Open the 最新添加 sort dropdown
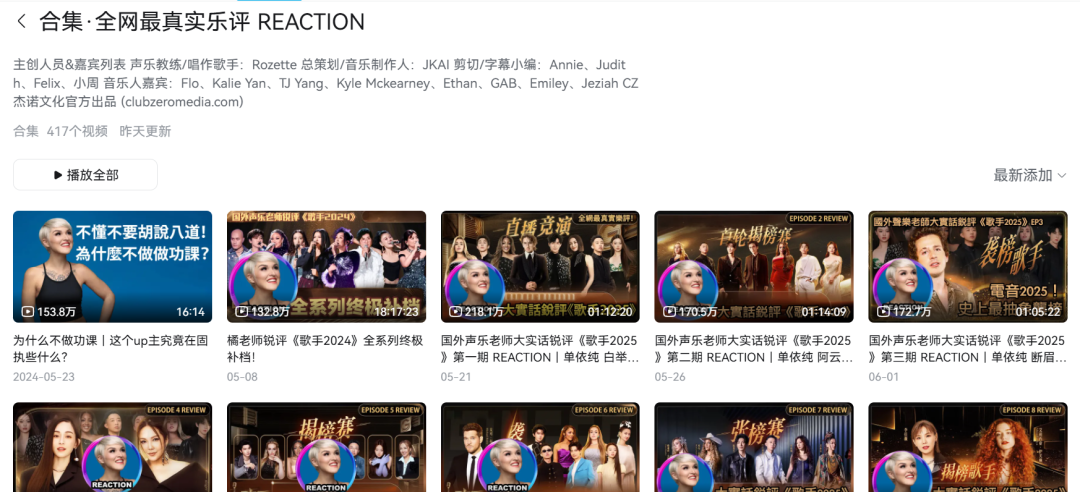Image resolution: width=1080 pixels, height=492 pixels. click(x=1029, y=175)
